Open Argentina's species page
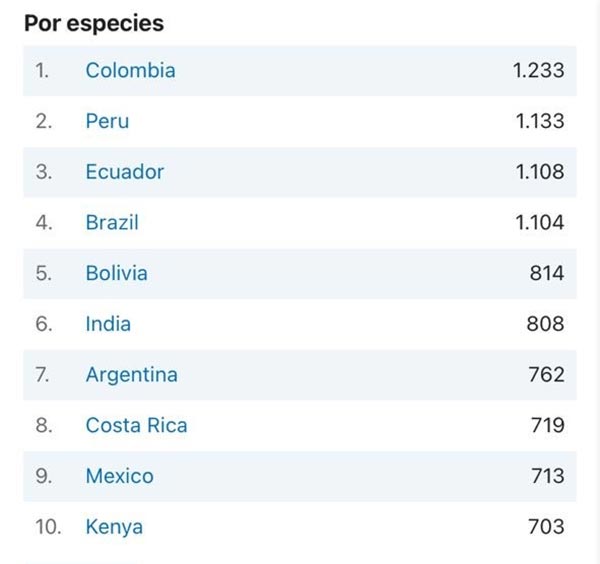The width and height of the screenshot is (600, 564). (131, 375)
